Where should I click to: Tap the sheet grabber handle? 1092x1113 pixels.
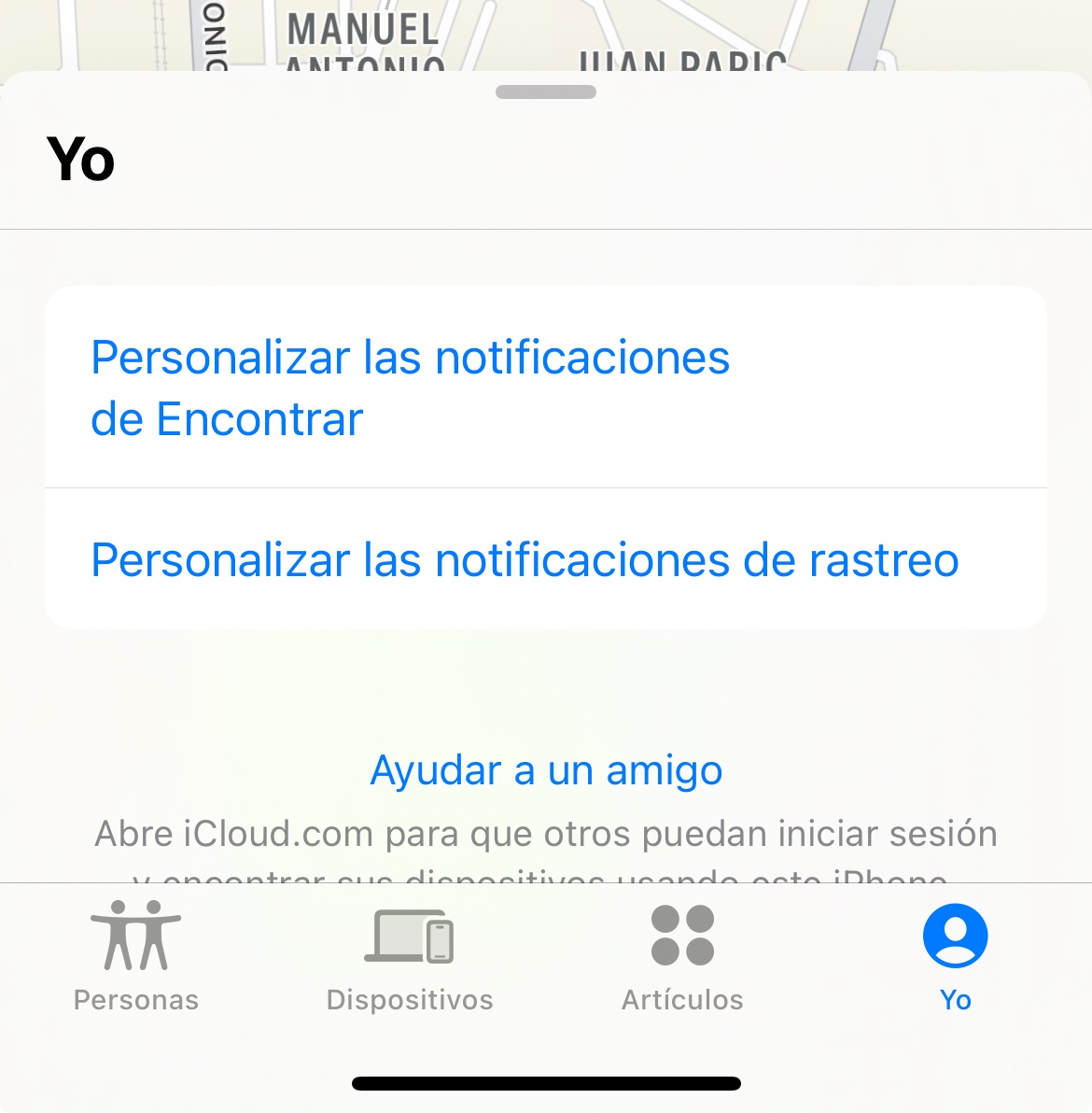click(x=546, y=92)
